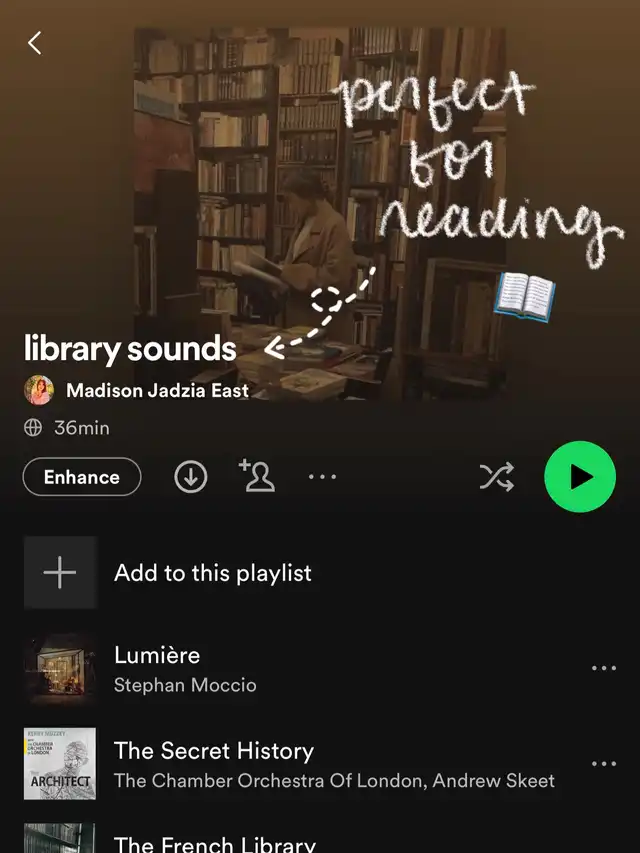Select Add to this playlist
Screen dimensions: 640x853
pyautogui.click(x=212, y=573)
